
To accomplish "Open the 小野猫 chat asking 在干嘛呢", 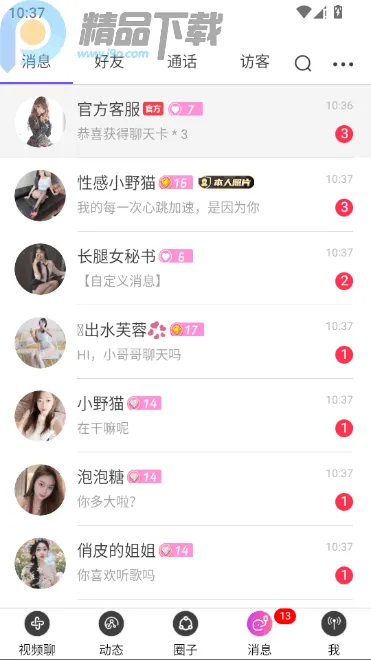I will [x=185, y=416].
